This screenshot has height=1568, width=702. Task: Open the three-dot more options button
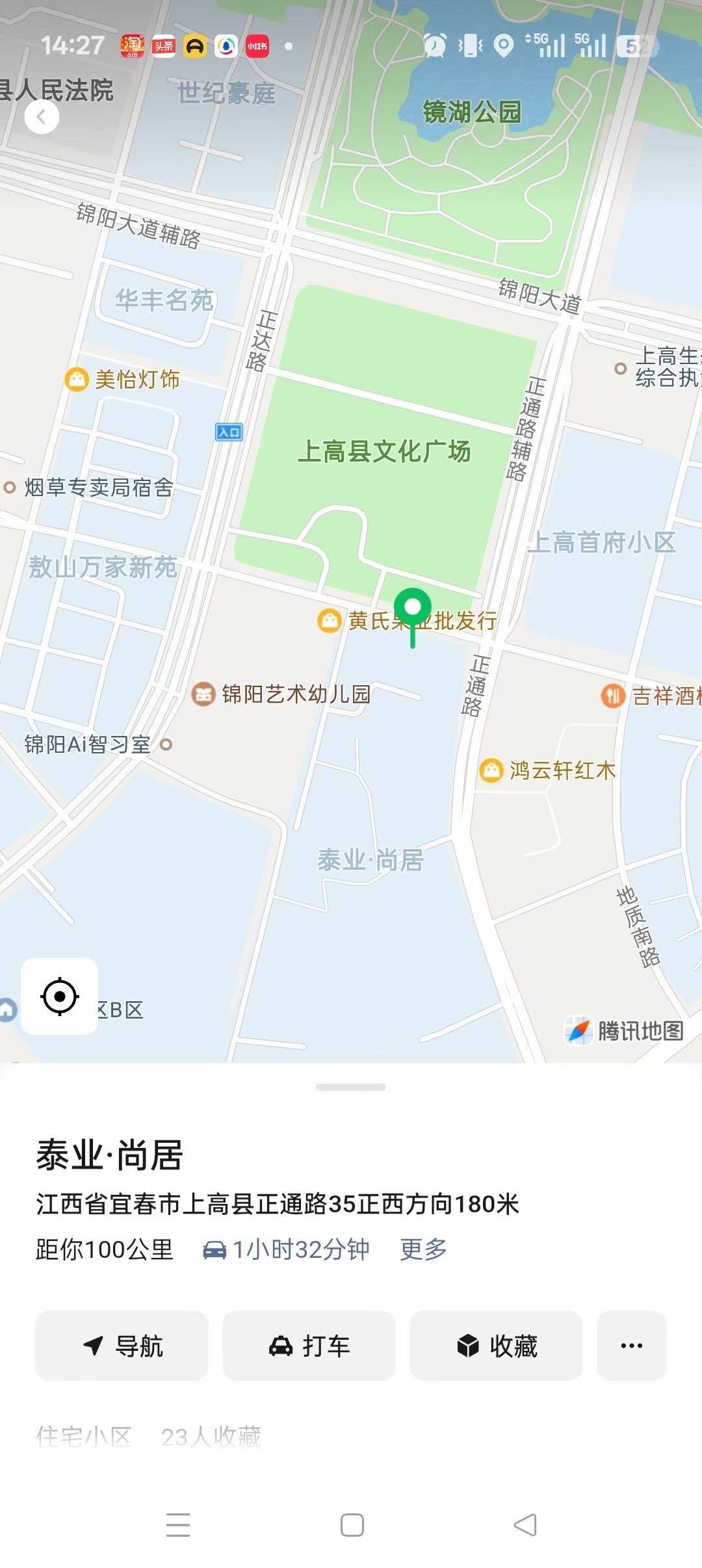click(x=631, y=1346)
